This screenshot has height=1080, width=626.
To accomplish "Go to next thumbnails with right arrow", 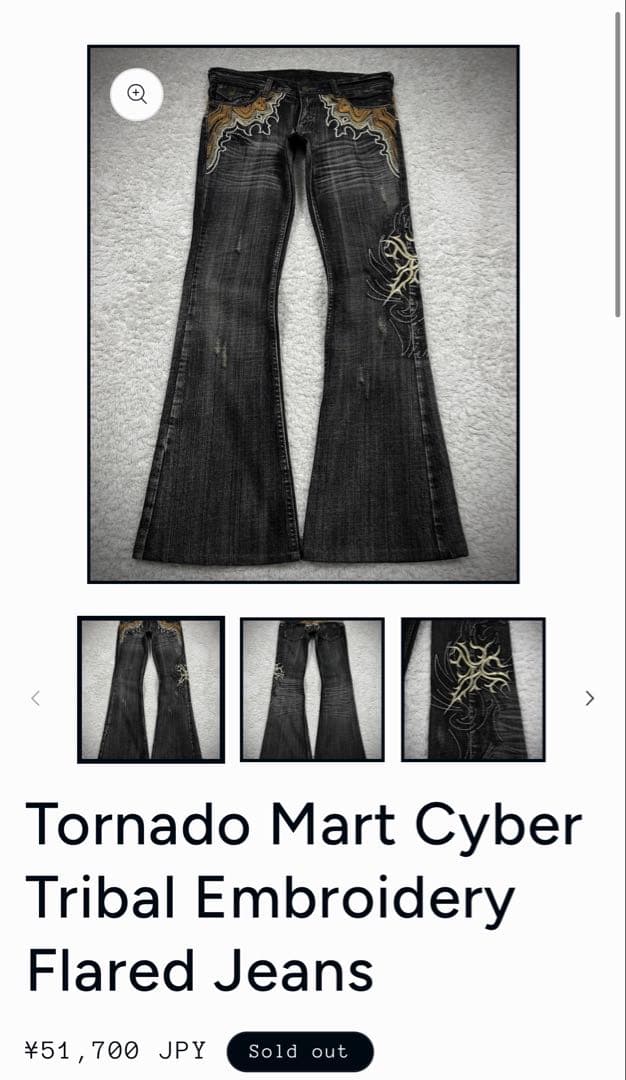I will point(589,698).
